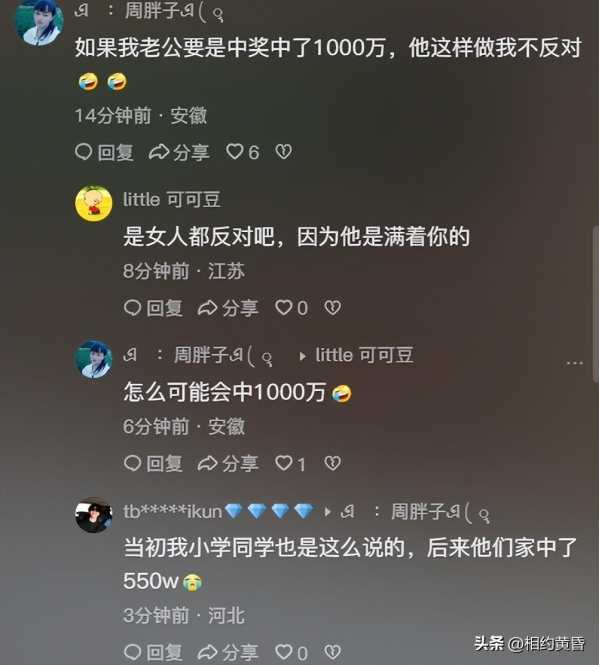This screenshot has width=600, height=665.
Task: Reply to the comment posted 14分钟前
Action: click(x=104, y=152)
